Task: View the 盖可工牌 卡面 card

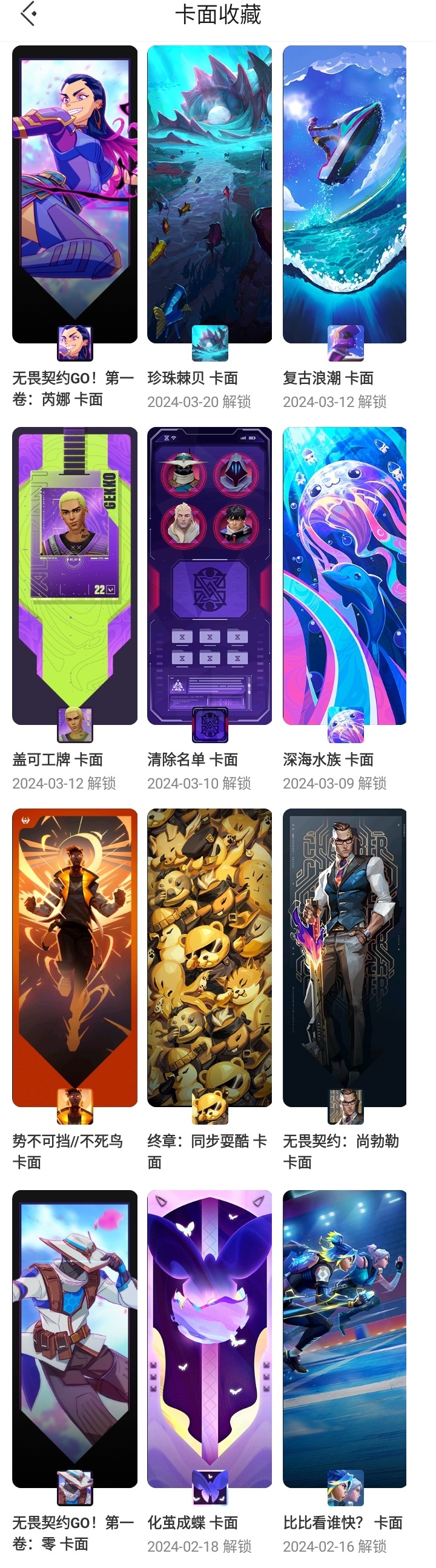Action: click(74, 575)
